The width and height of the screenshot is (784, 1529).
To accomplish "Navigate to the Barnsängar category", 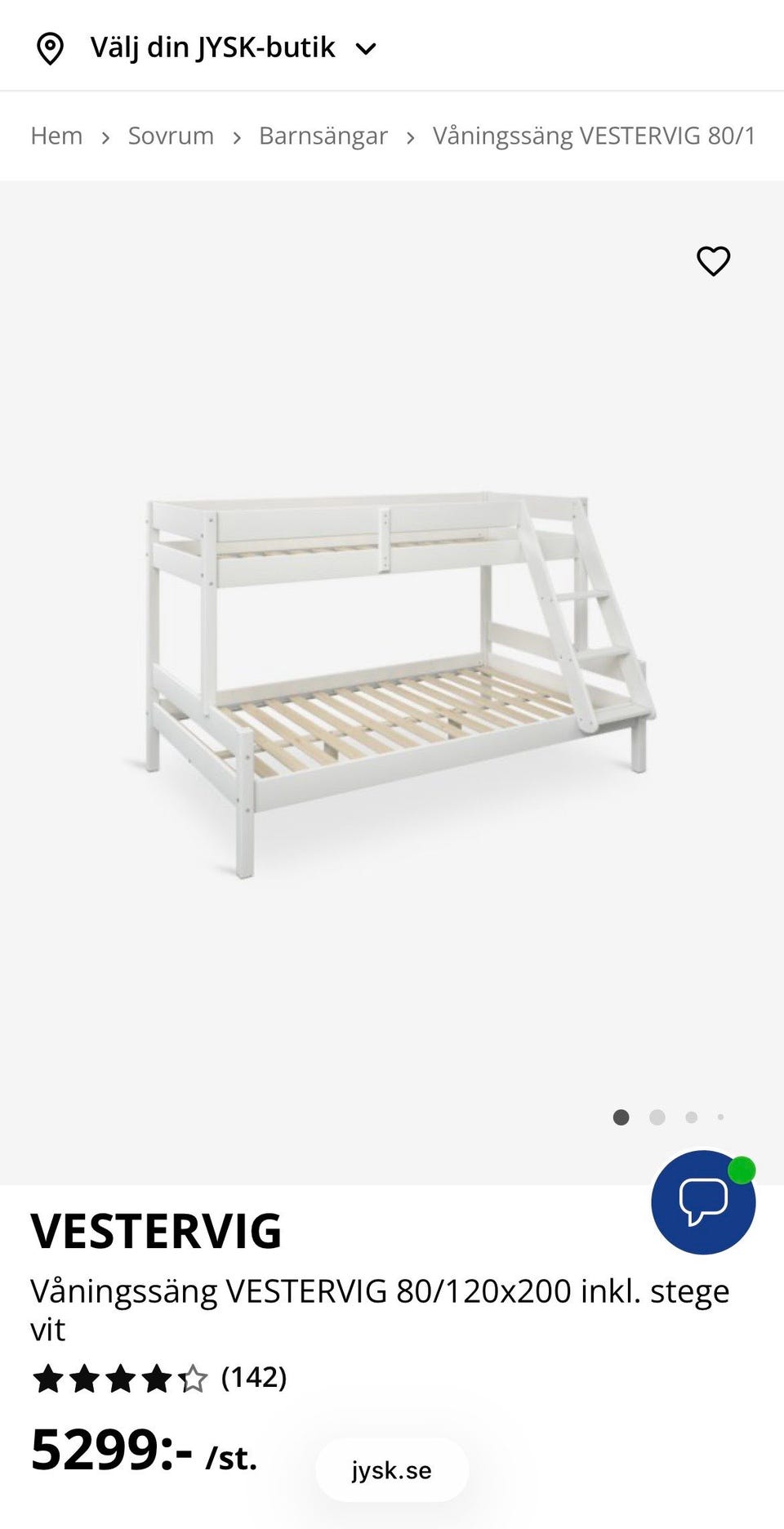I will [x=323, y=136].
